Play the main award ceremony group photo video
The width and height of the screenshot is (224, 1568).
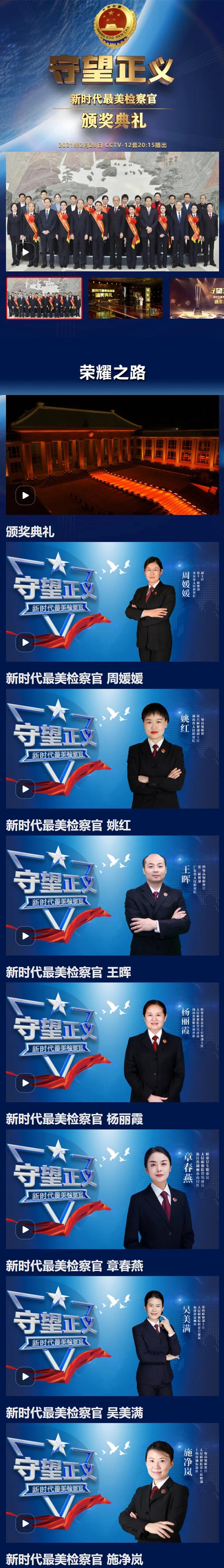(x=25, y=251)
